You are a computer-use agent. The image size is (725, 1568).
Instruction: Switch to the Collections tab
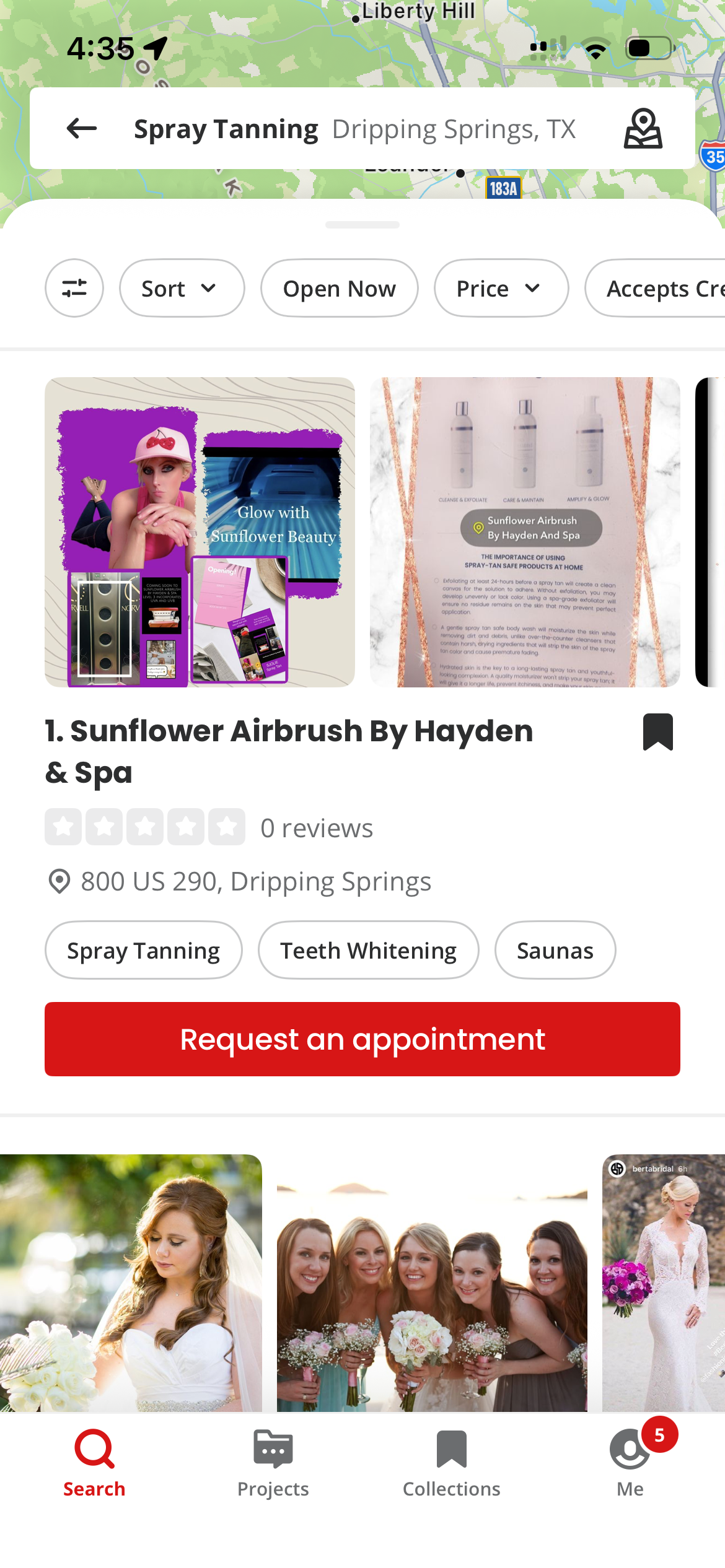click(452, 1464)
